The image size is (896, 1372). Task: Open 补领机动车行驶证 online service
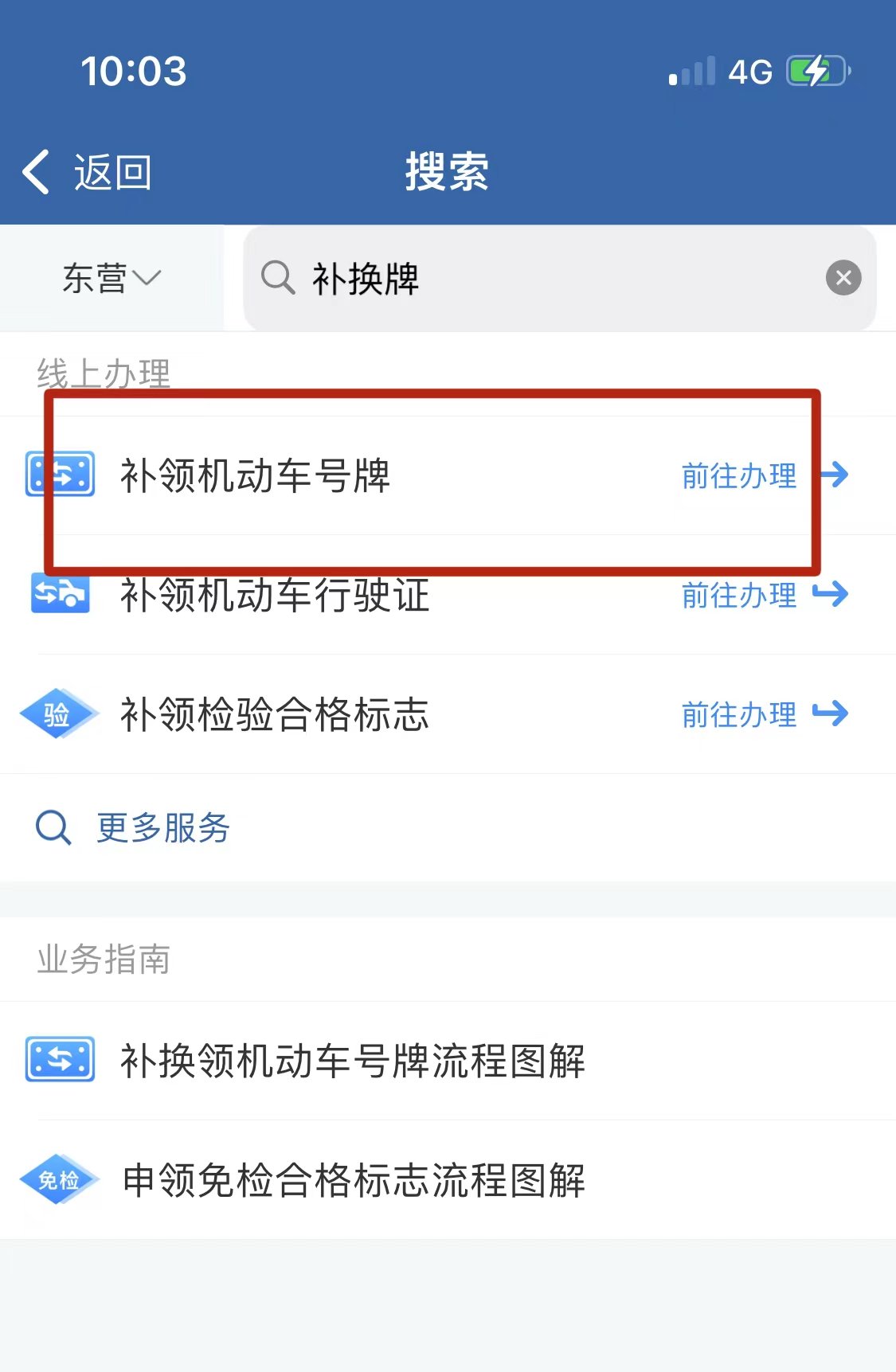[x=448, y=595]
